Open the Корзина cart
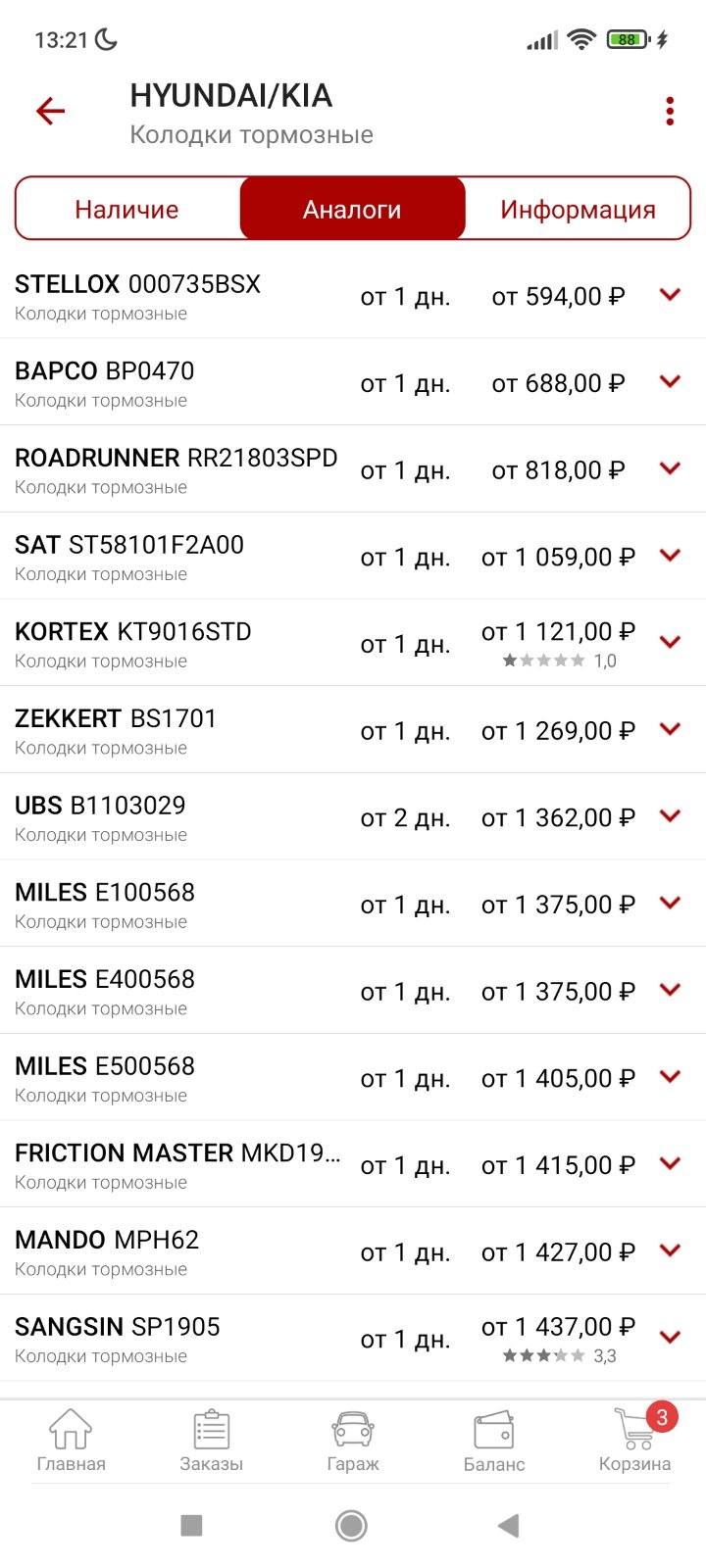 coord(635,1441)
